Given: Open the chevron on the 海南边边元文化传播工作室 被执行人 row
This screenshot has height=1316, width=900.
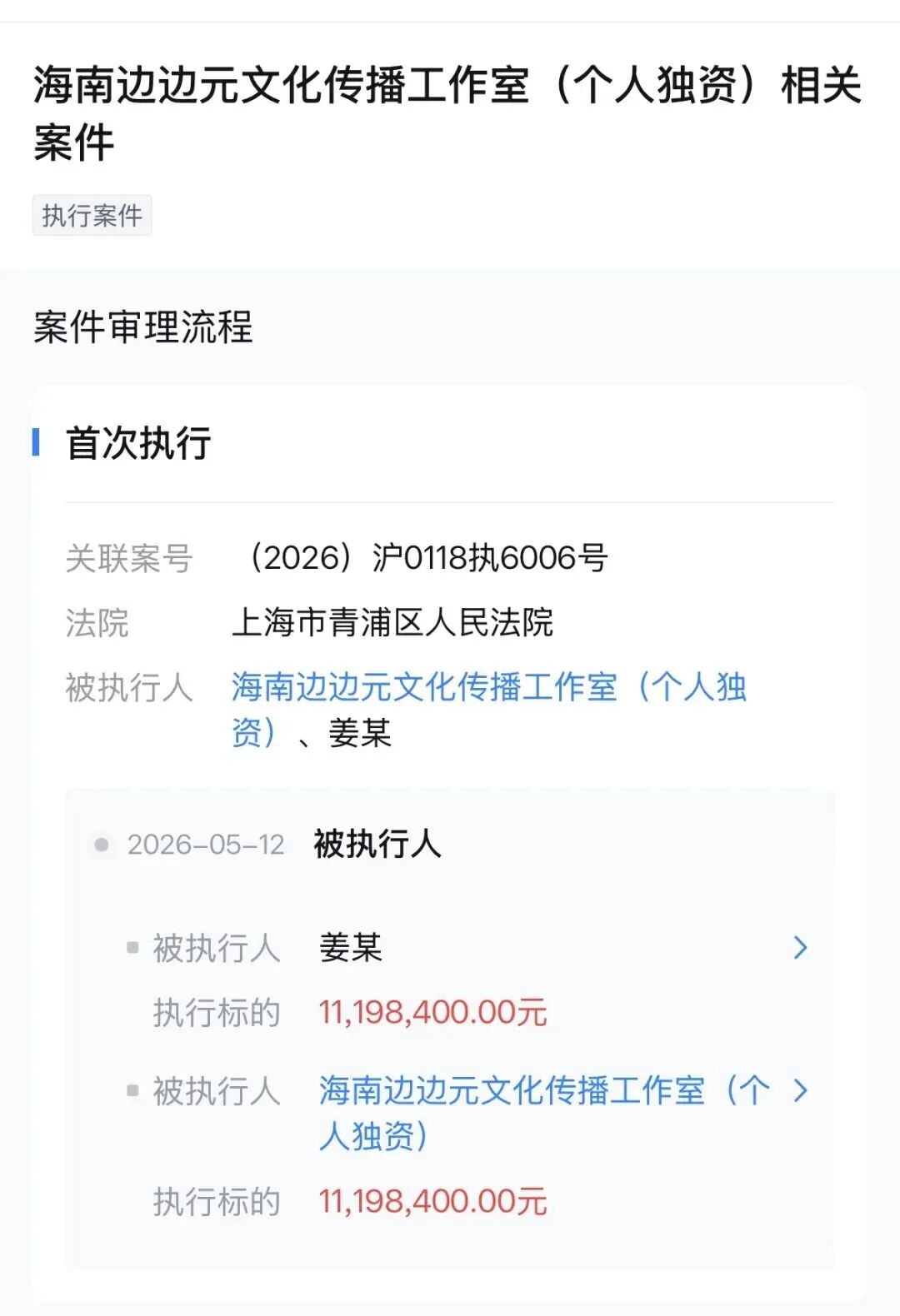Looking at the screenshot, I should click(801, 1090).
